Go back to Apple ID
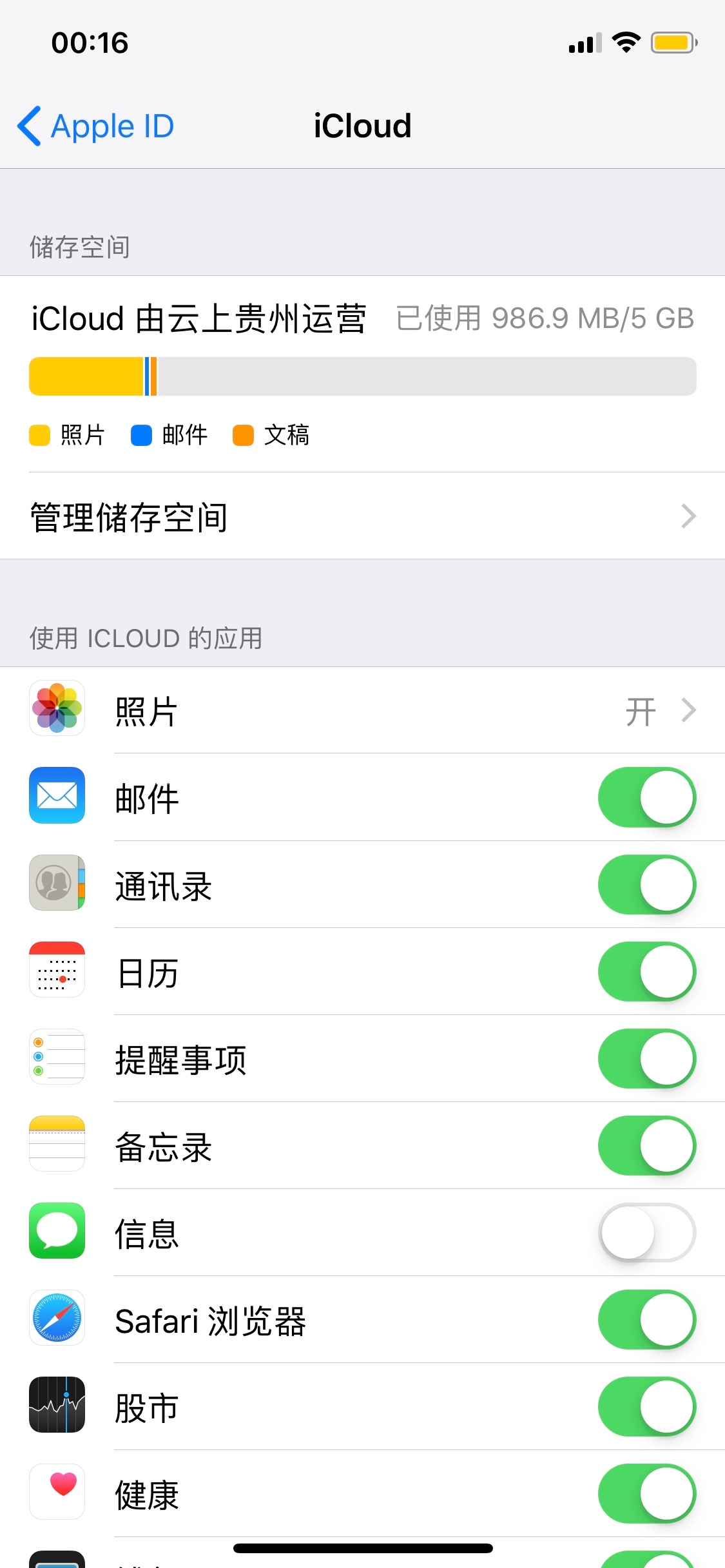The height and width of the screenshot is (1568, 725). pyautogui.click(x=97, y=126)
